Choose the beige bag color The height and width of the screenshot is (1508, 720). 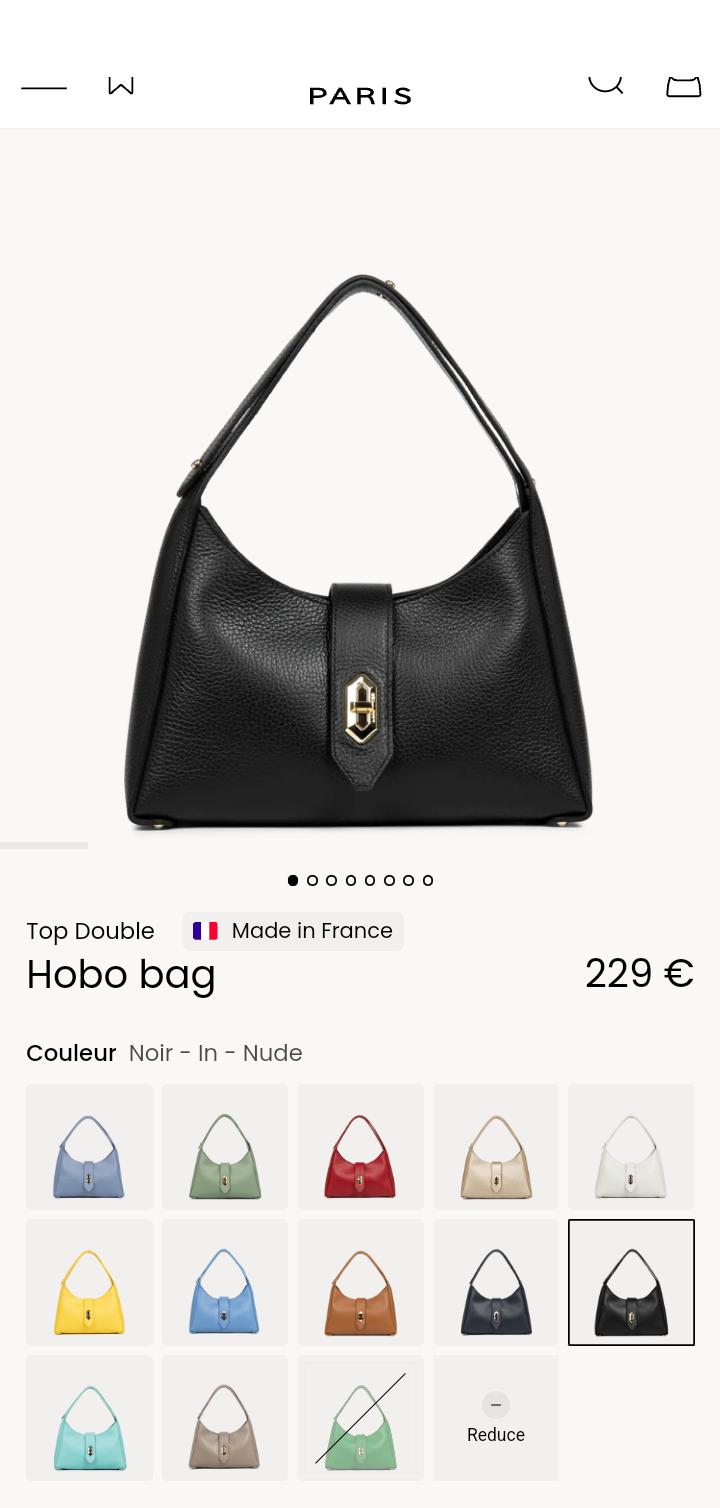496,1147
